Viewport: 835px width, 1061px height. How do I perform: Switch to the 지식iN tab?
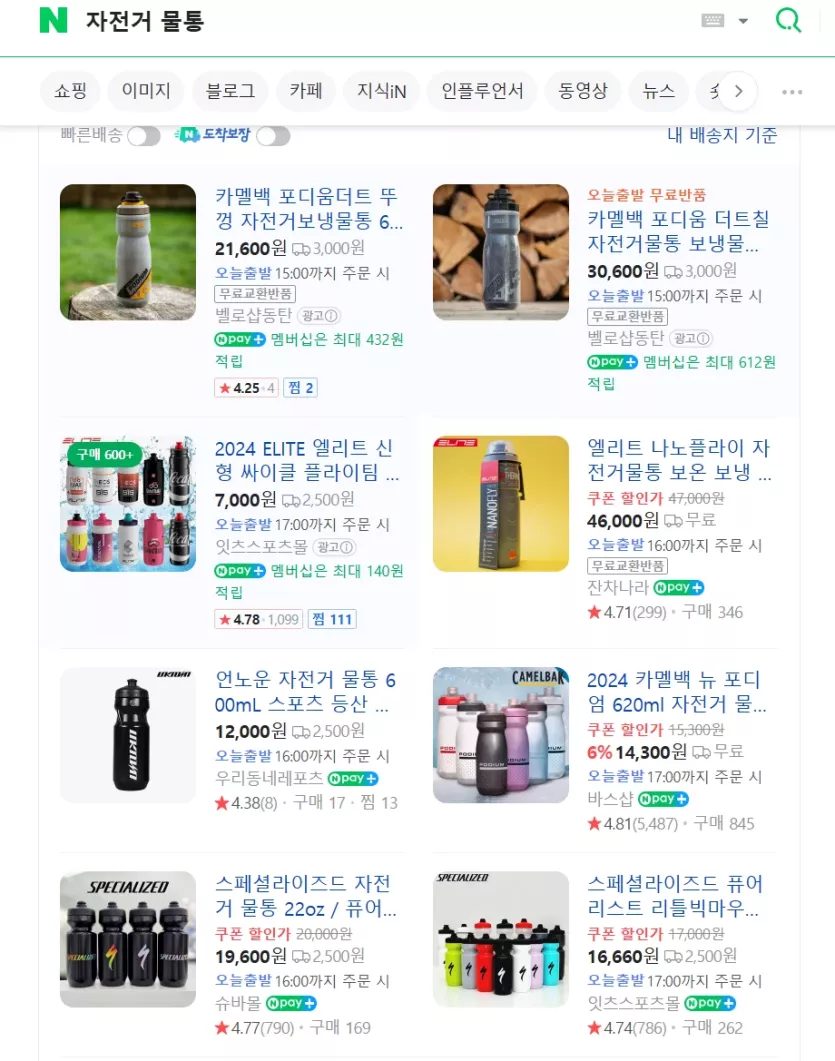(x=382, y=91)
